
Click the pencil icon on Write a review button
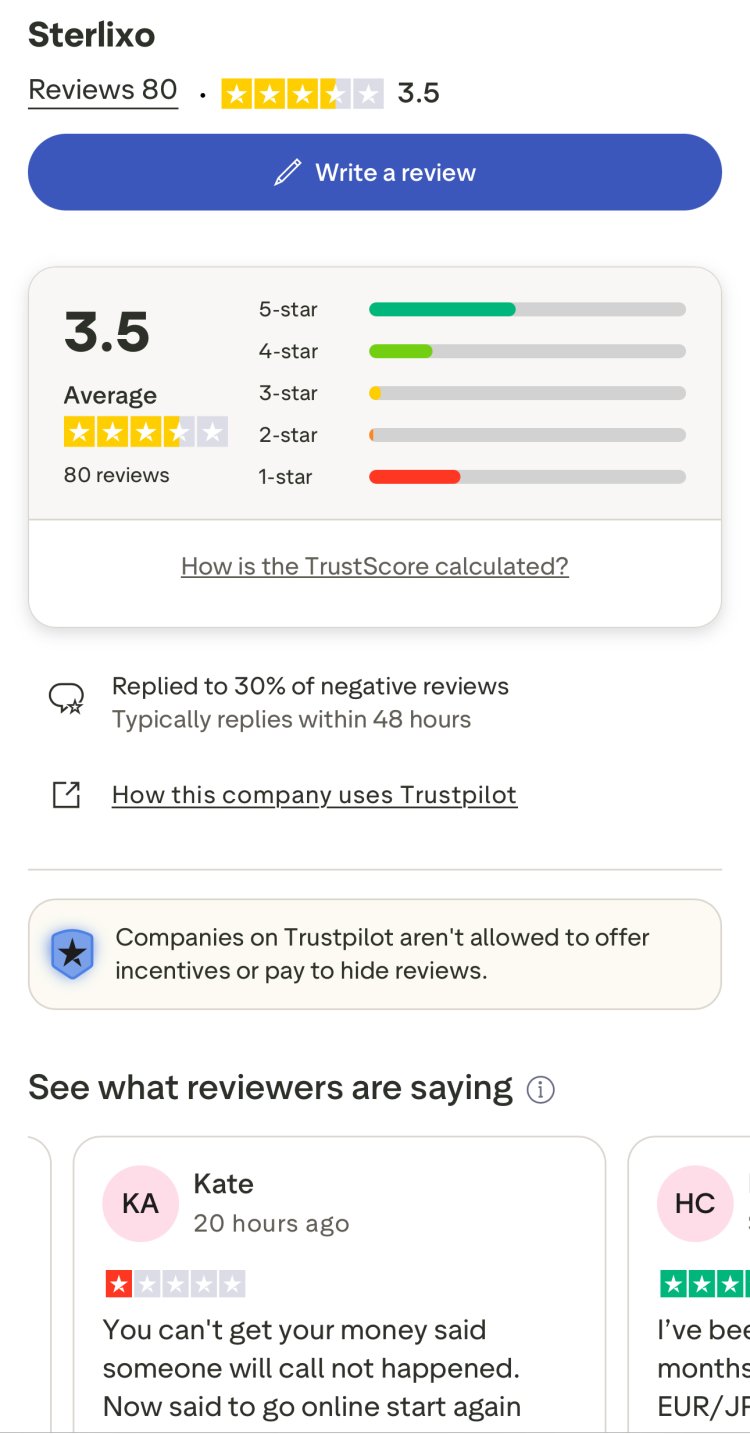pyautogui.click(x=288, y=171)
